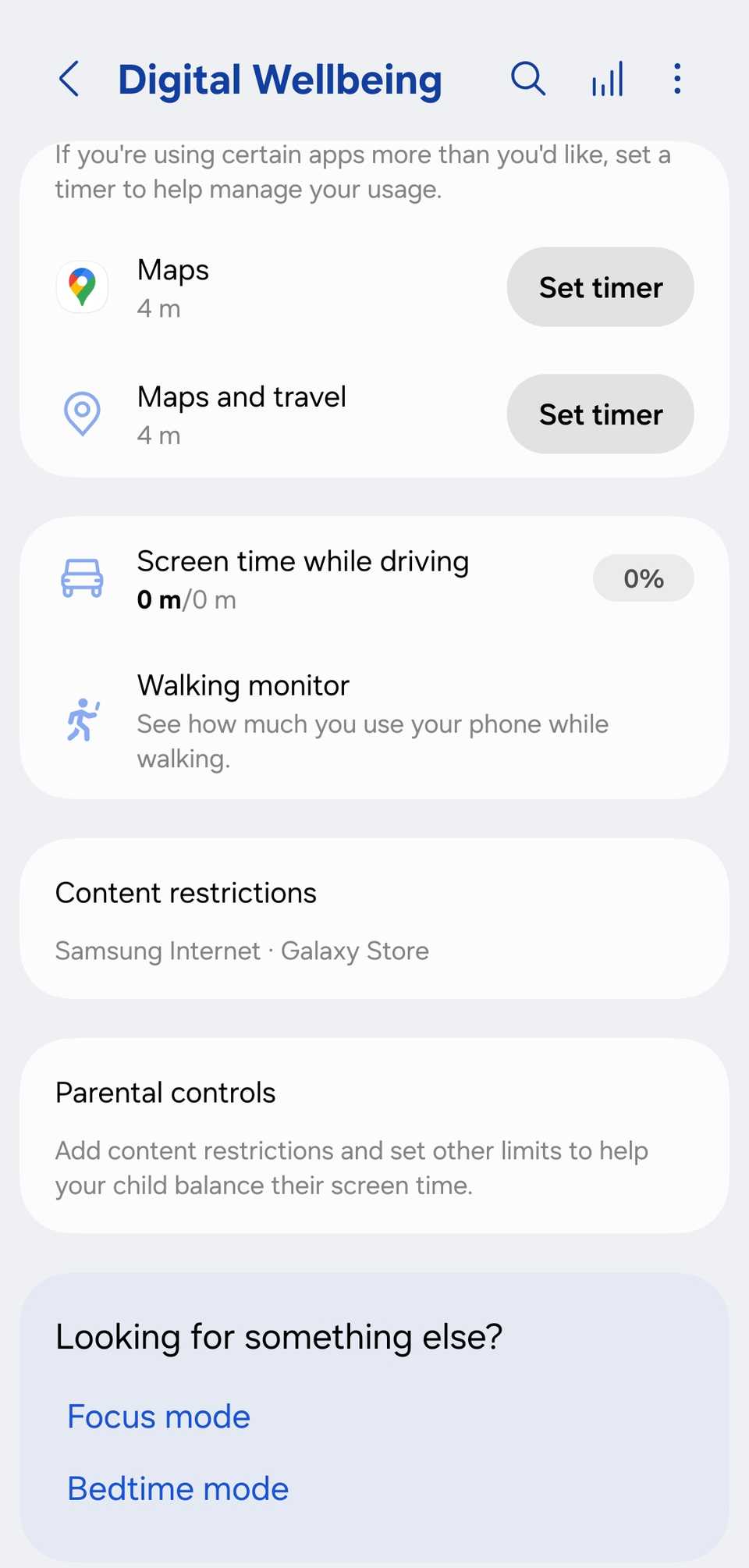The height and width of the screenshot is (1568, 749).
Task: Tap the car icon for driving monitor
Action: (83, 578)
